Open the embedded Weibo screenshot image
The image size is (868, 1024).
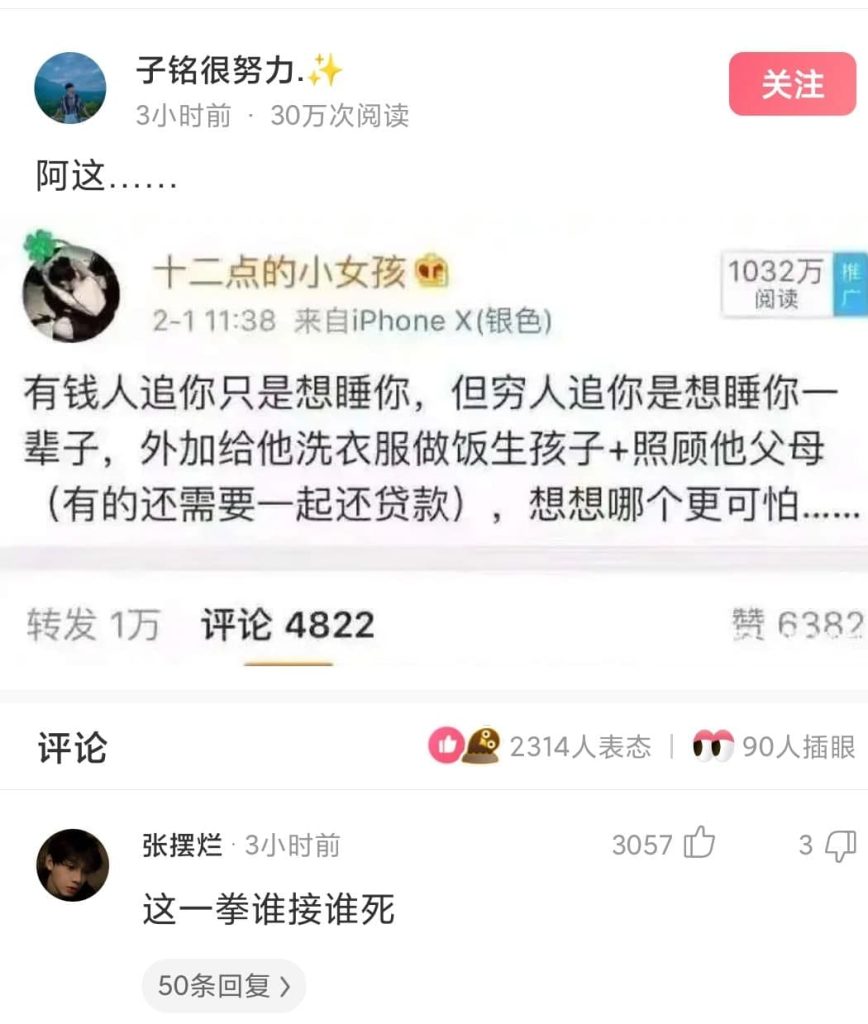(434, 440)
